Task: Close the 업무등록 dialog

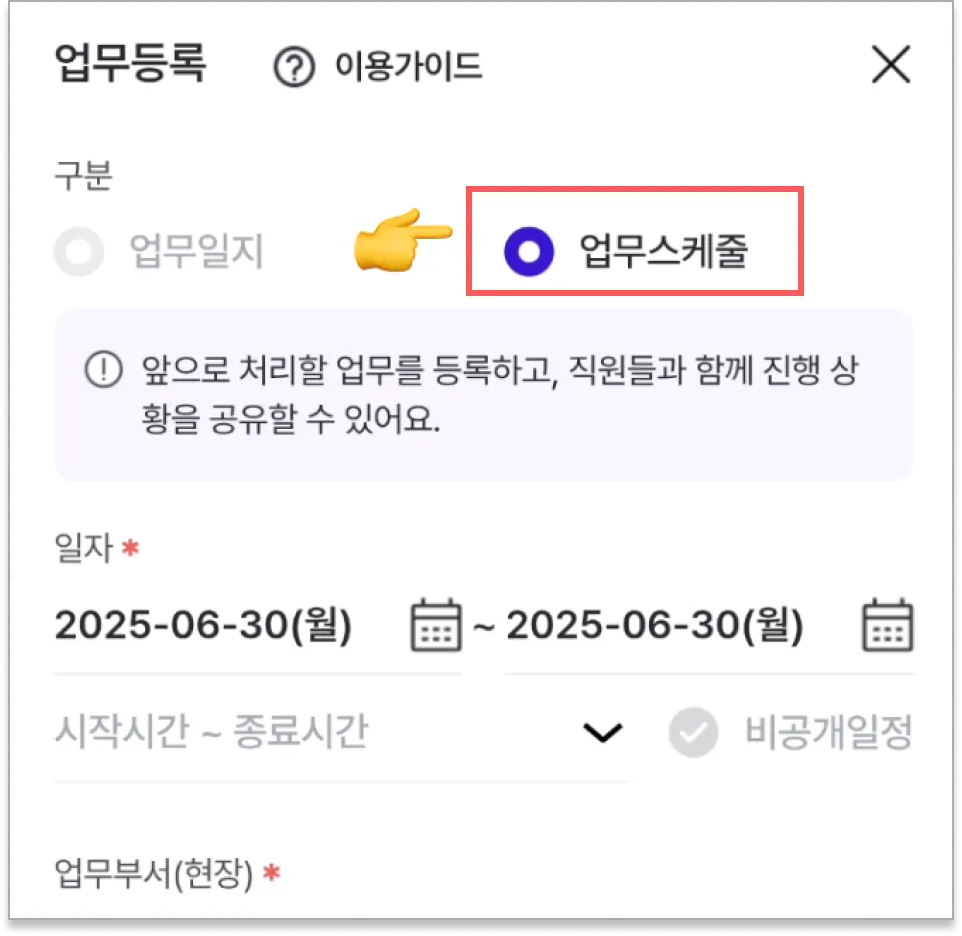Action: (890, 67)
